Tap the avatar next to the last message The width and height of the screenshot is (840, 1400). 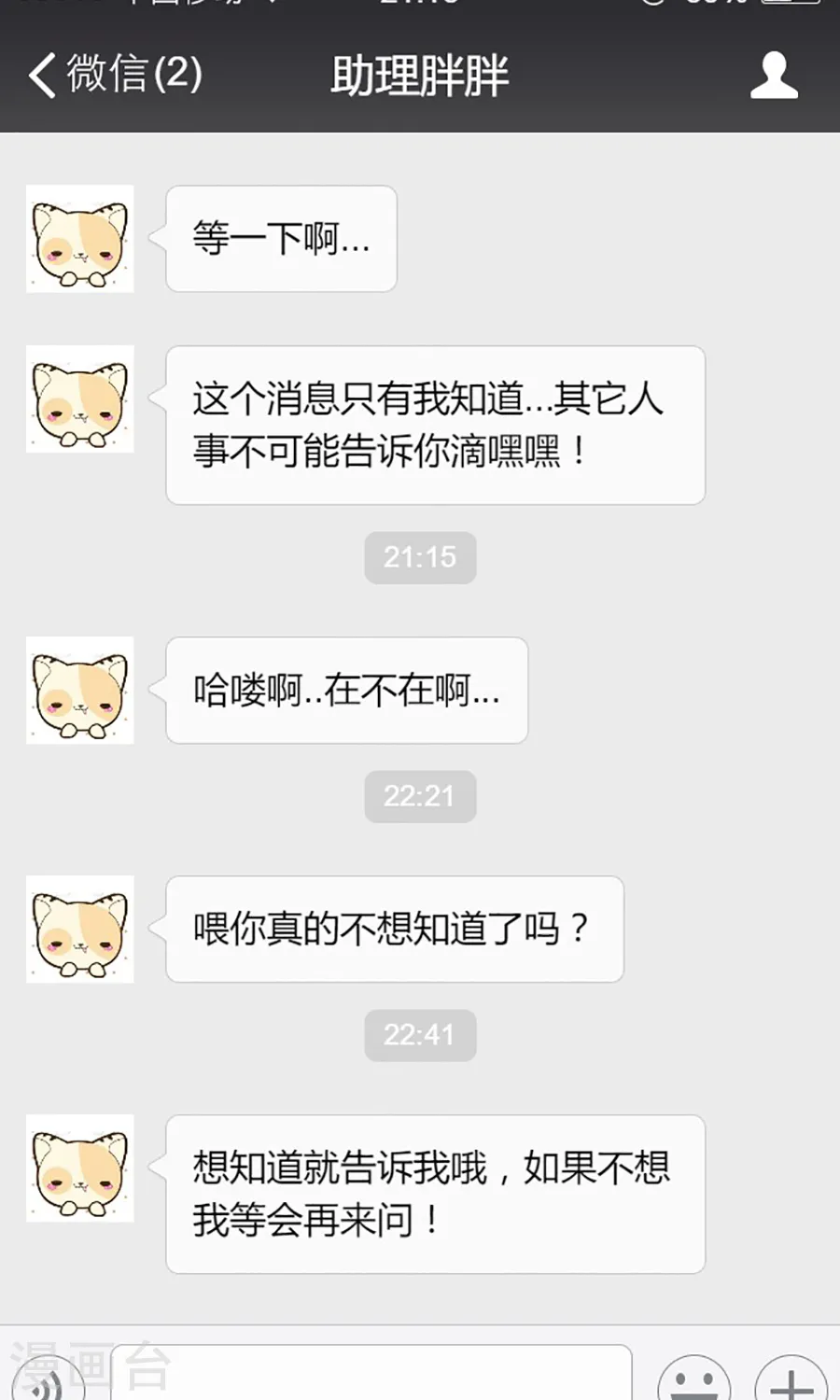[80, 1168]
